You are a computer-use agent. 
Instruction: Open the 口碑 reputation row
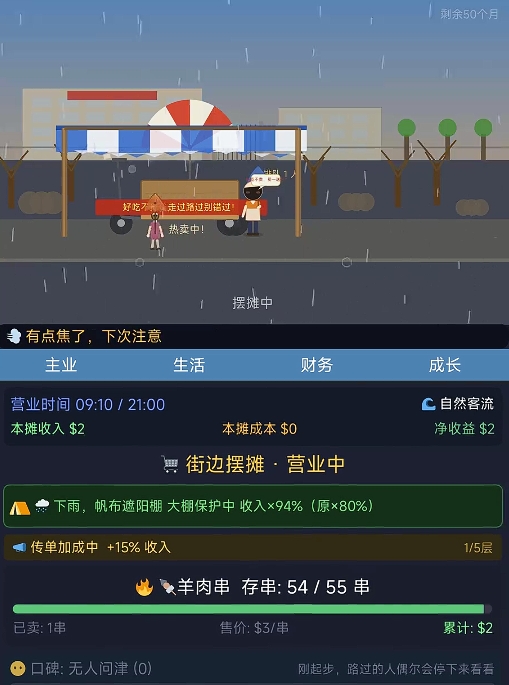tap(253, 668)
